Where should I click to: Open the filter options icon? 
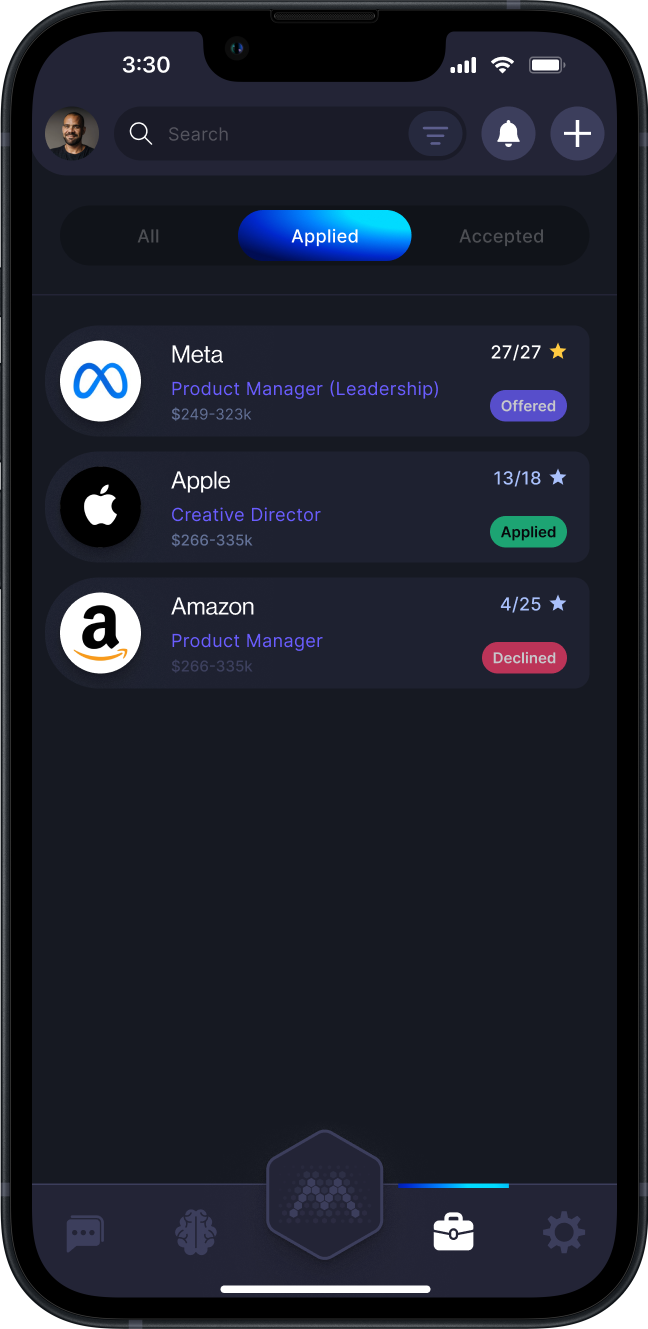(x=435, y=134)
